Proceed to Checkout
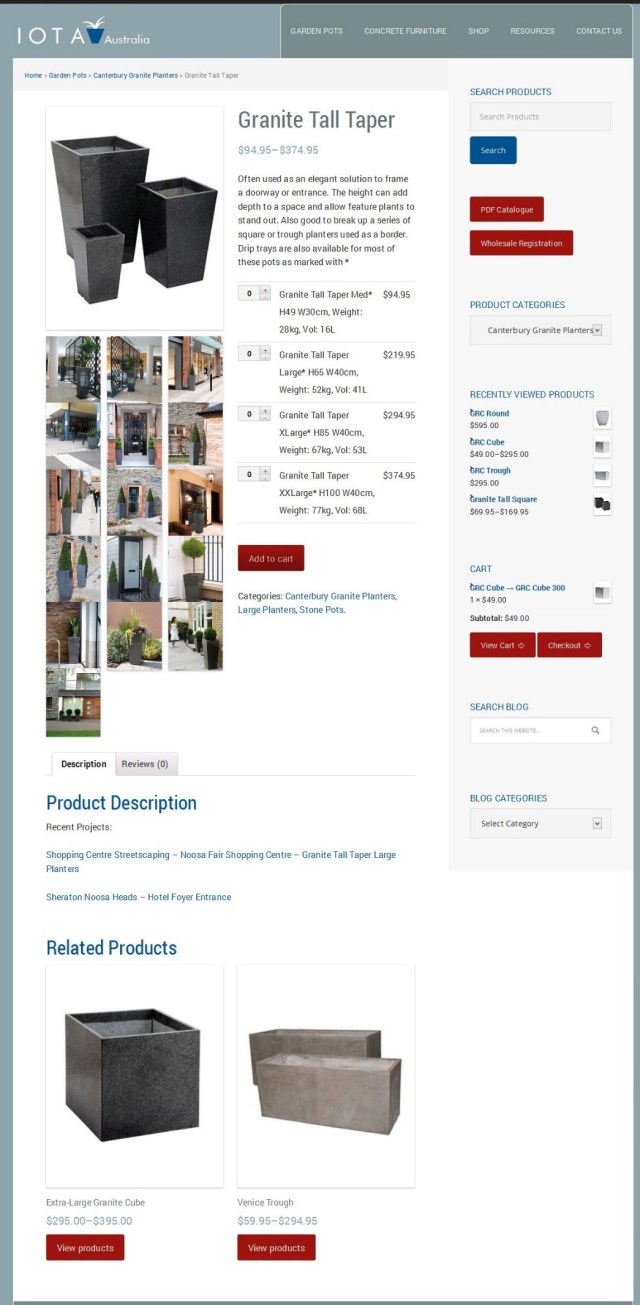Screen dimensions: 640x1305 pyautogui.click(x=569, y=645)
